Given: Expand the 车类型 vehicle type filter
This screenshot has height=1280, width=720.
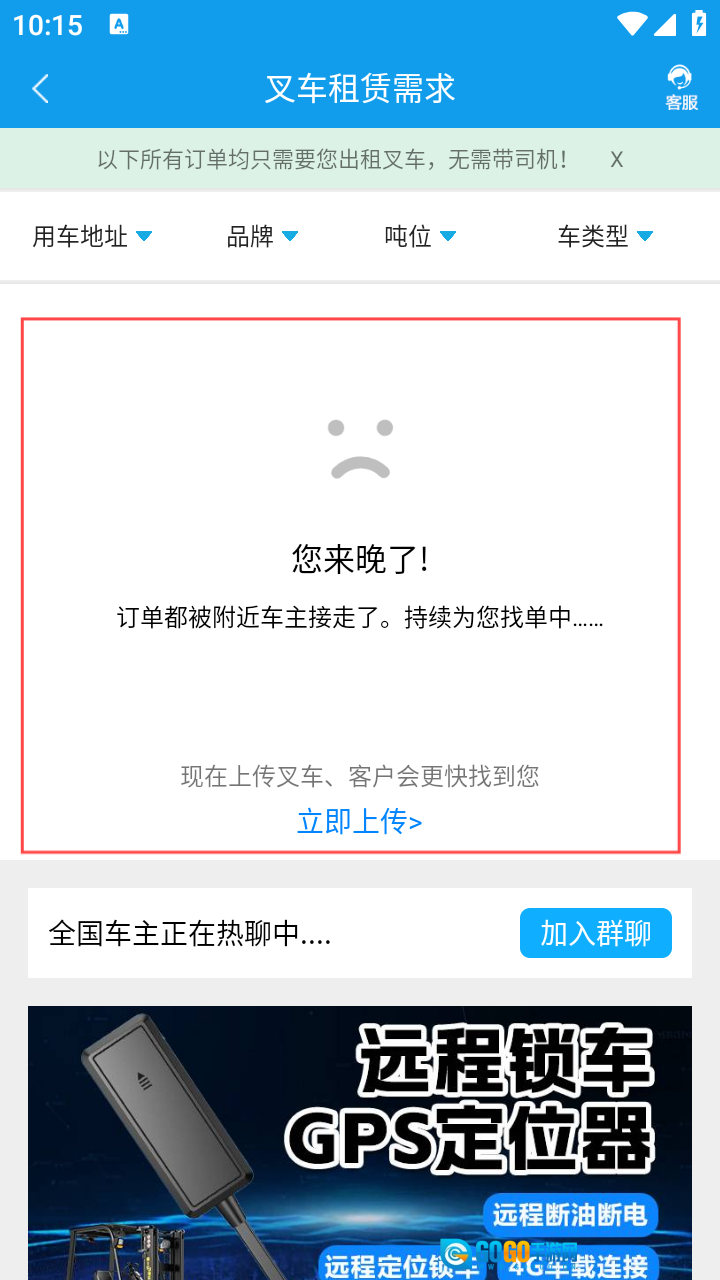Looking at the screenshot, I should click(x=605, y=236).
